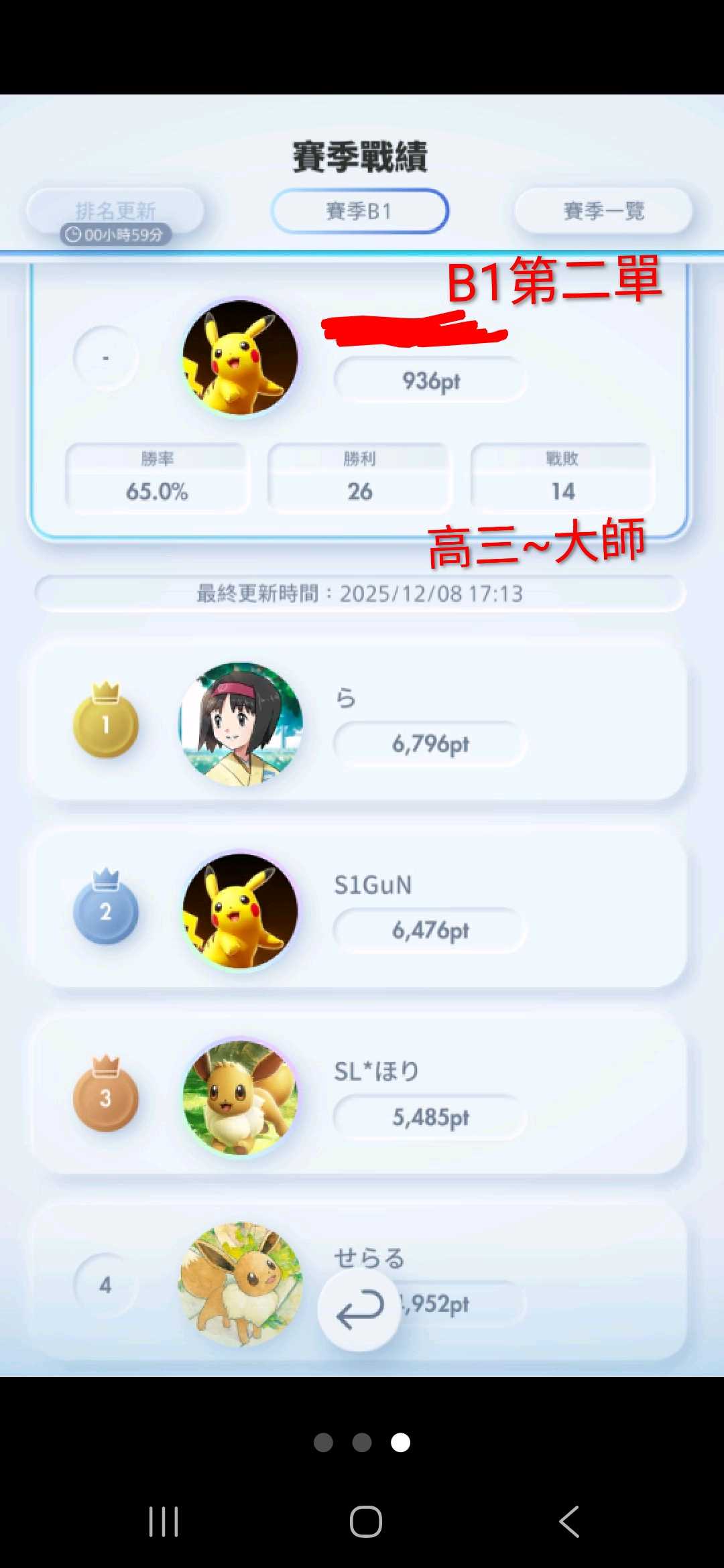724x1568 pixels.
Task: Tap the round return arrow button
Action: [360, 1310]
